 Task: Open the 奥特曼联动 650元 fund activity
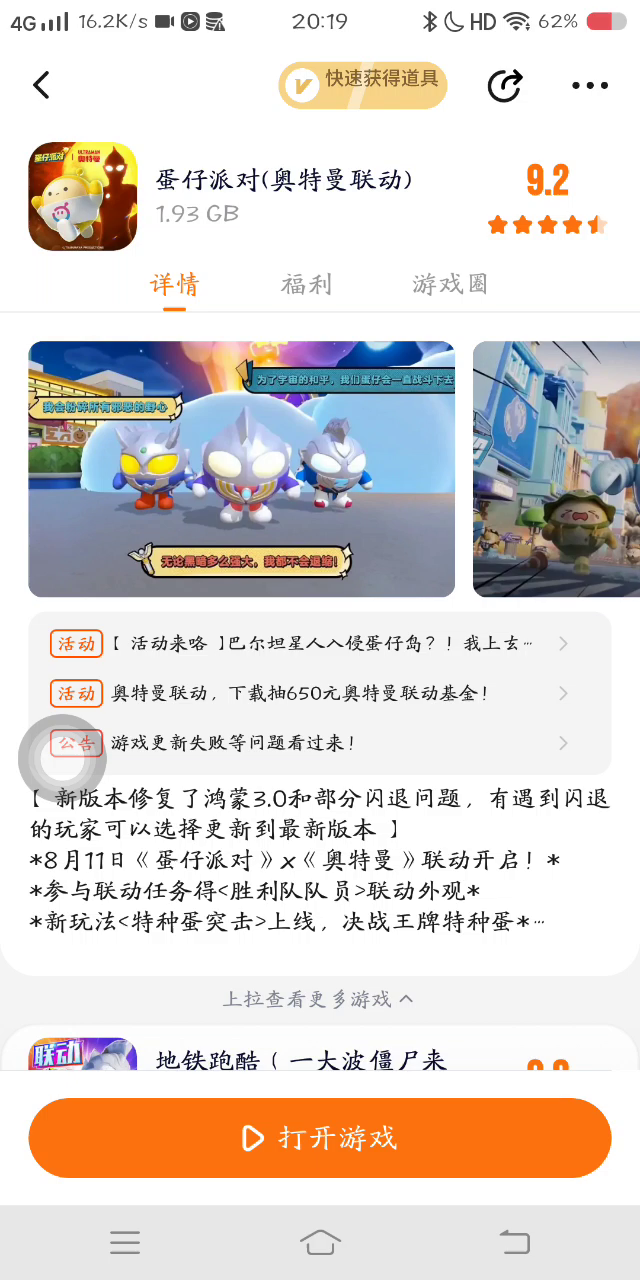320,693
